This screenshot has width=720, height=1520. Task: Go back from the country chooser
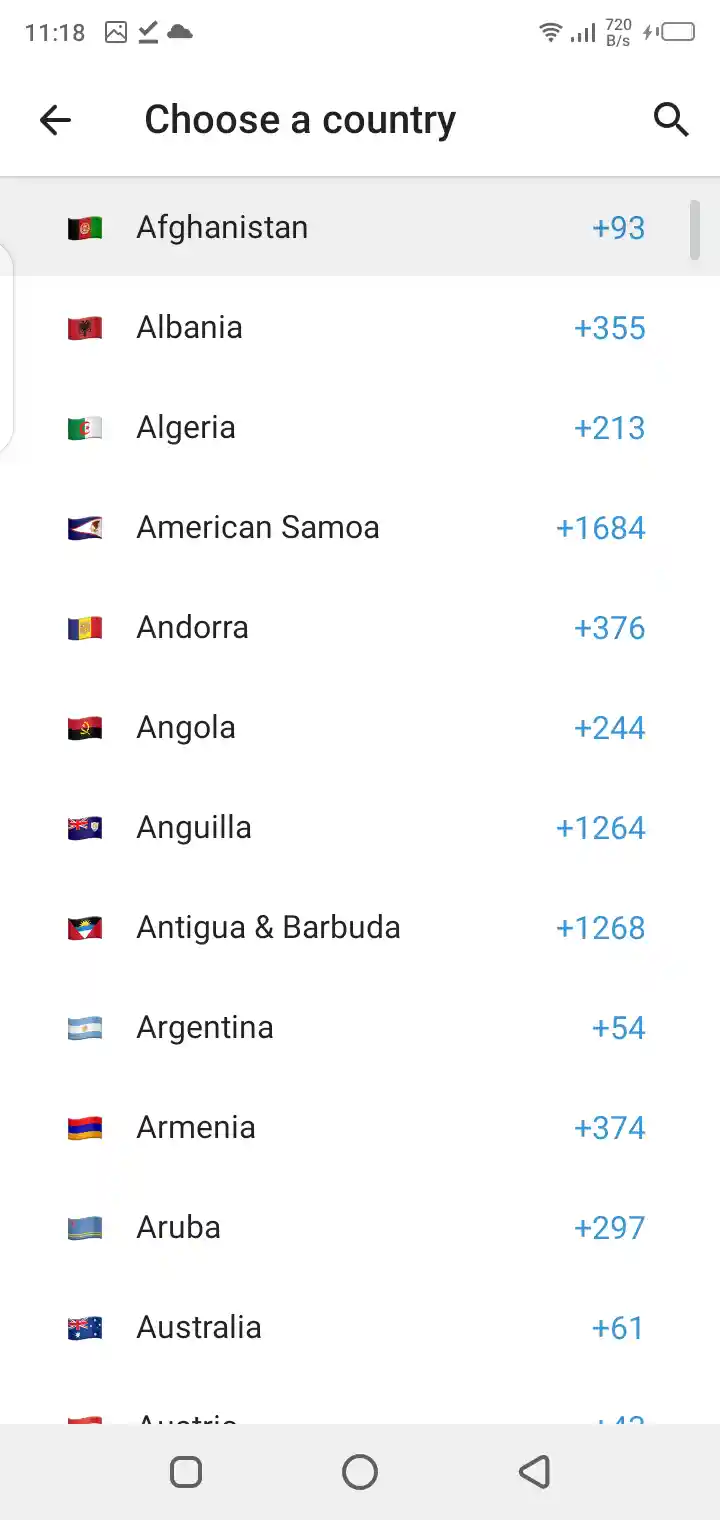55,121
